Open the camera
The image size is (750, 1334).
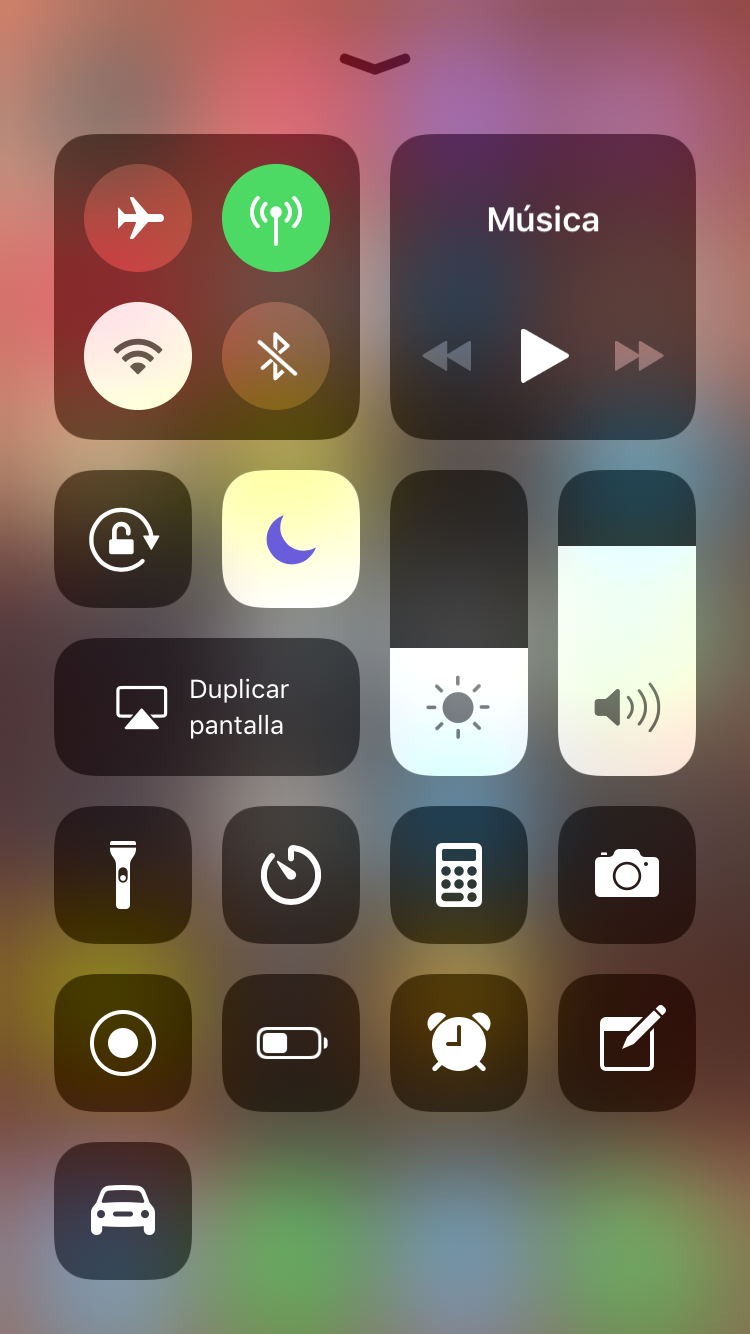click(627, 875)
